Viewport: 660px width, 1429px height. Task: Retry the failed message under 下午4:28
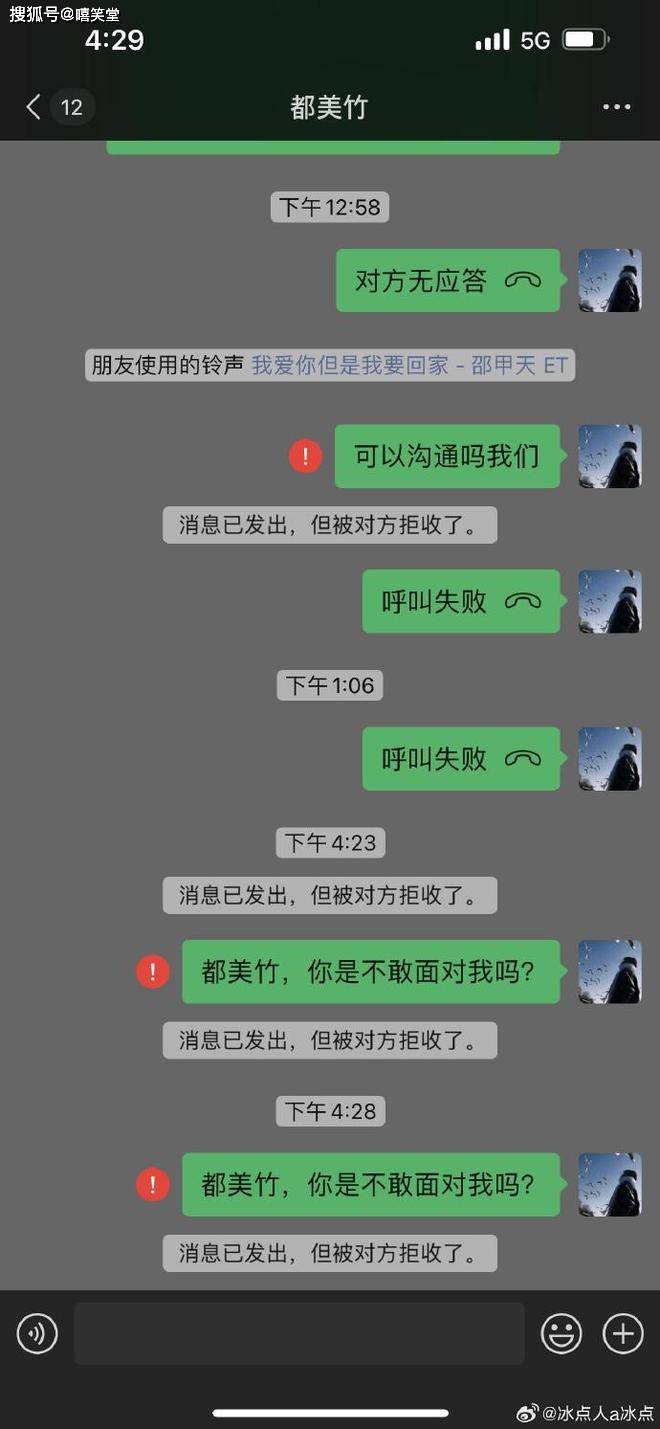152,1184
